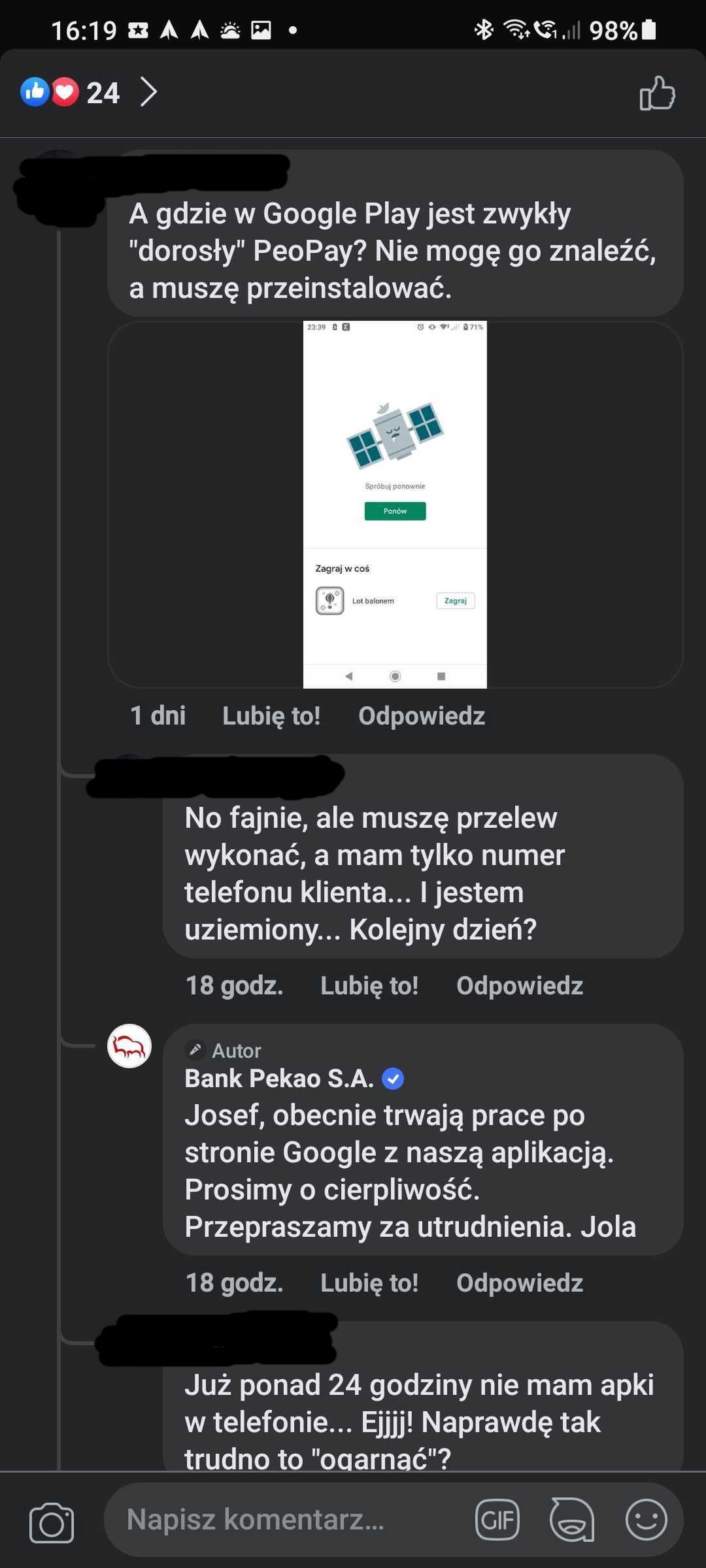Reply to the comment about "dorosły" PeoPay
This screenshot has width=706, height=1568.
coord(422,716)
